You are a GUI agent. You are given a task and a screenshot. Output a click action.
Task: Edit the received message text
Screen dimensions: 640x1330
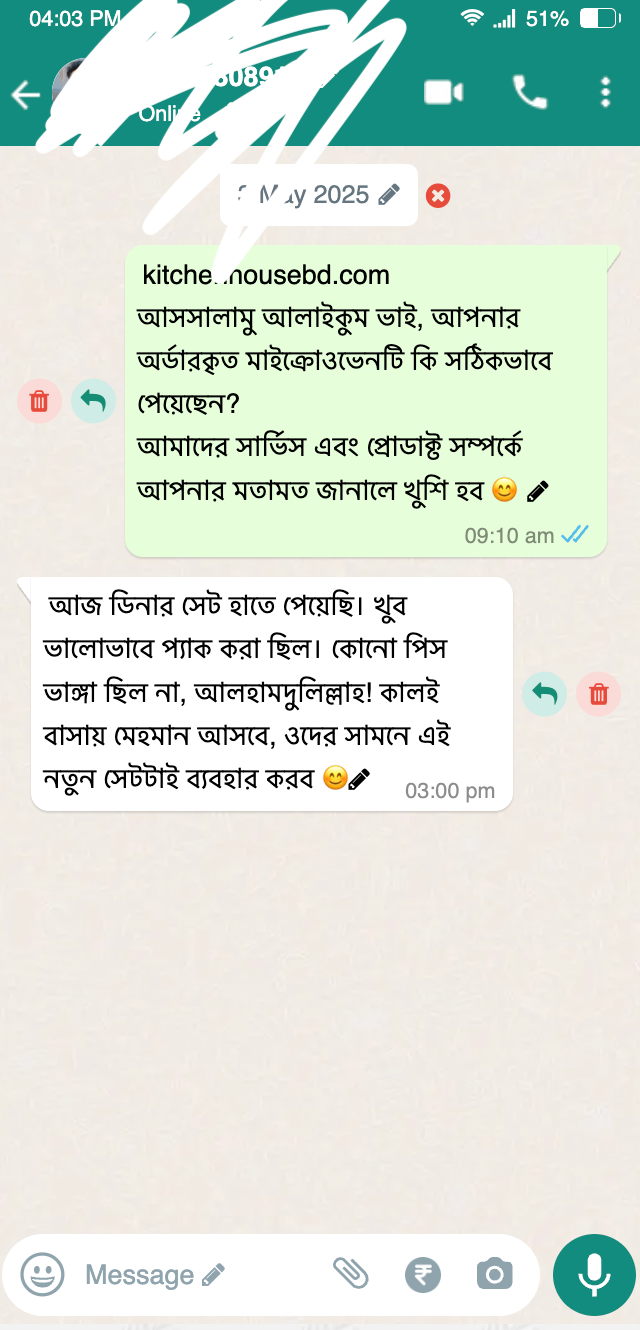coord(360,779)
